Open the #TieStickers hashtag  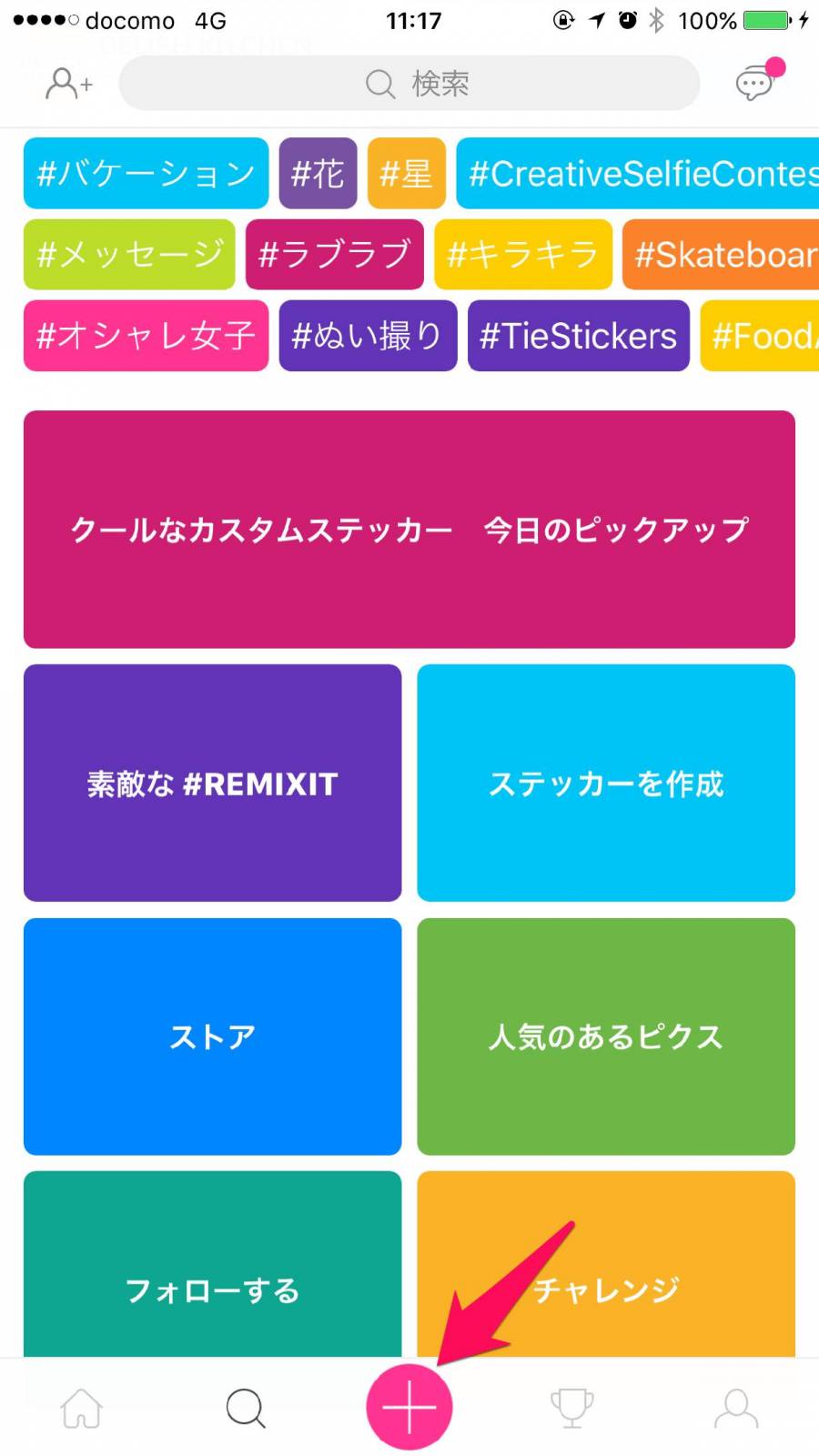click(579, 335)
